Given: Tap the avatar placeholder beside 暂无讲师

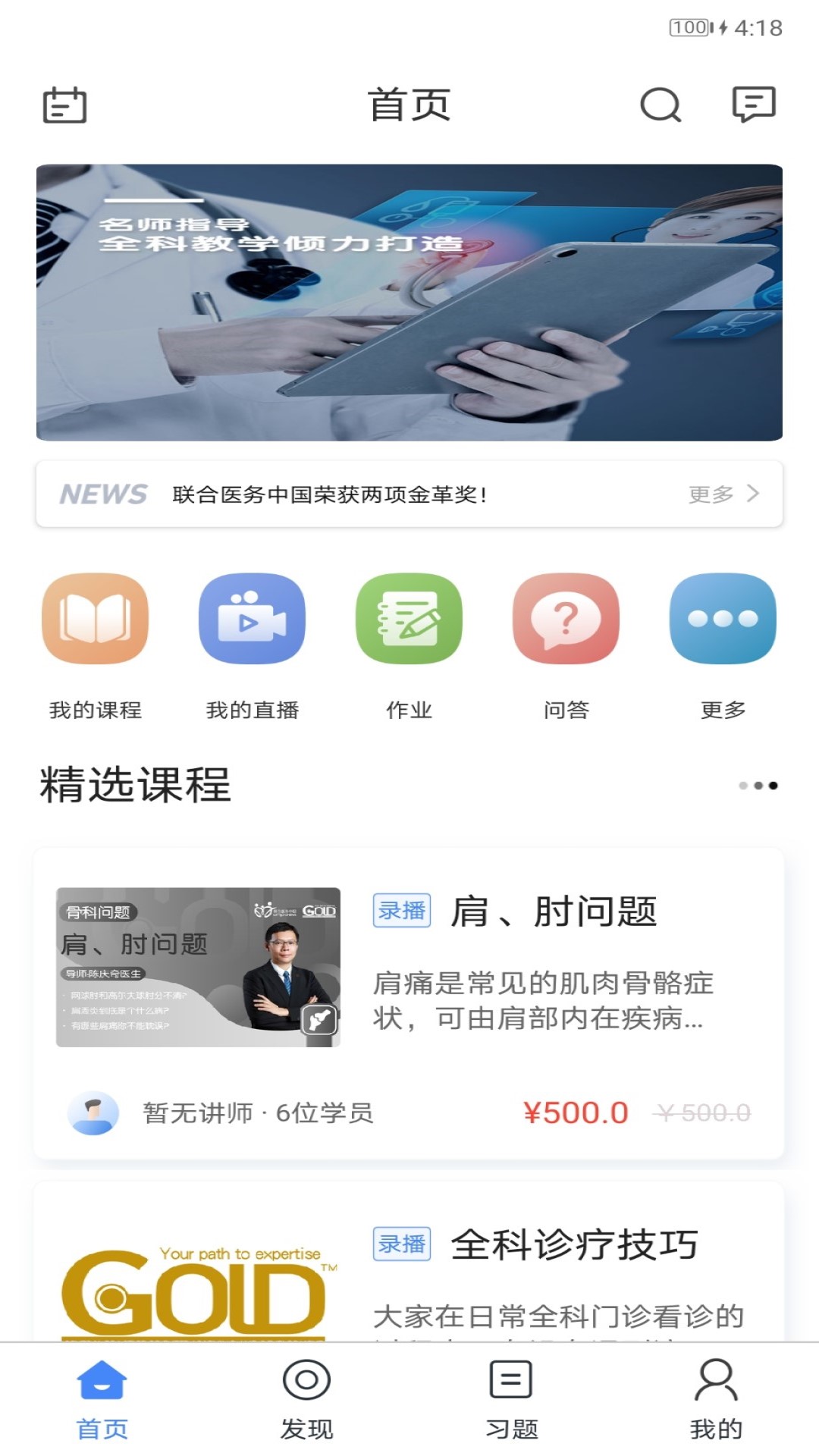Looking at the screenshot, I should pyautogui.click(x=94, y=1112).
